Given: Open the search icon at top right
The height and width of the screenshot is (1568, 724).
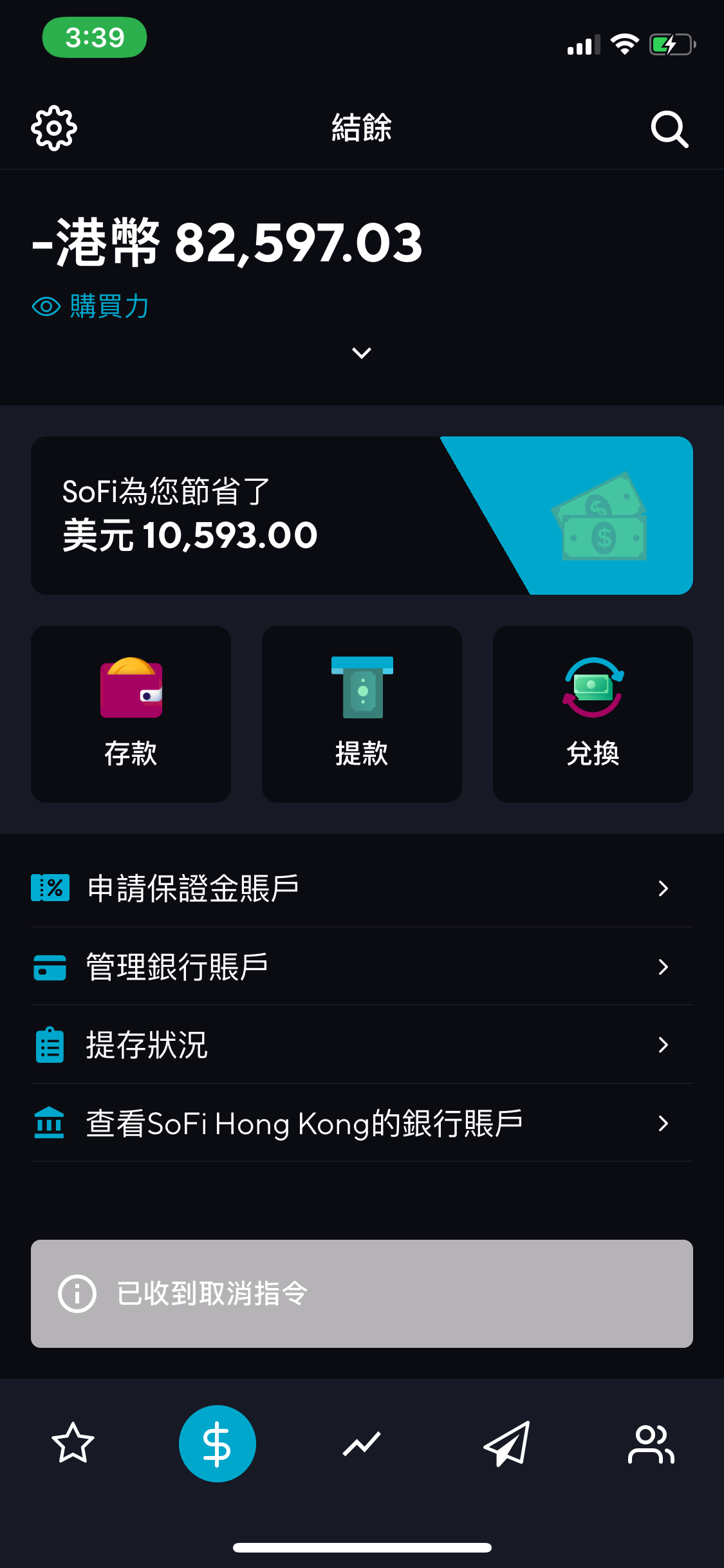Looking at the screenshot, I should click(669, 127).
